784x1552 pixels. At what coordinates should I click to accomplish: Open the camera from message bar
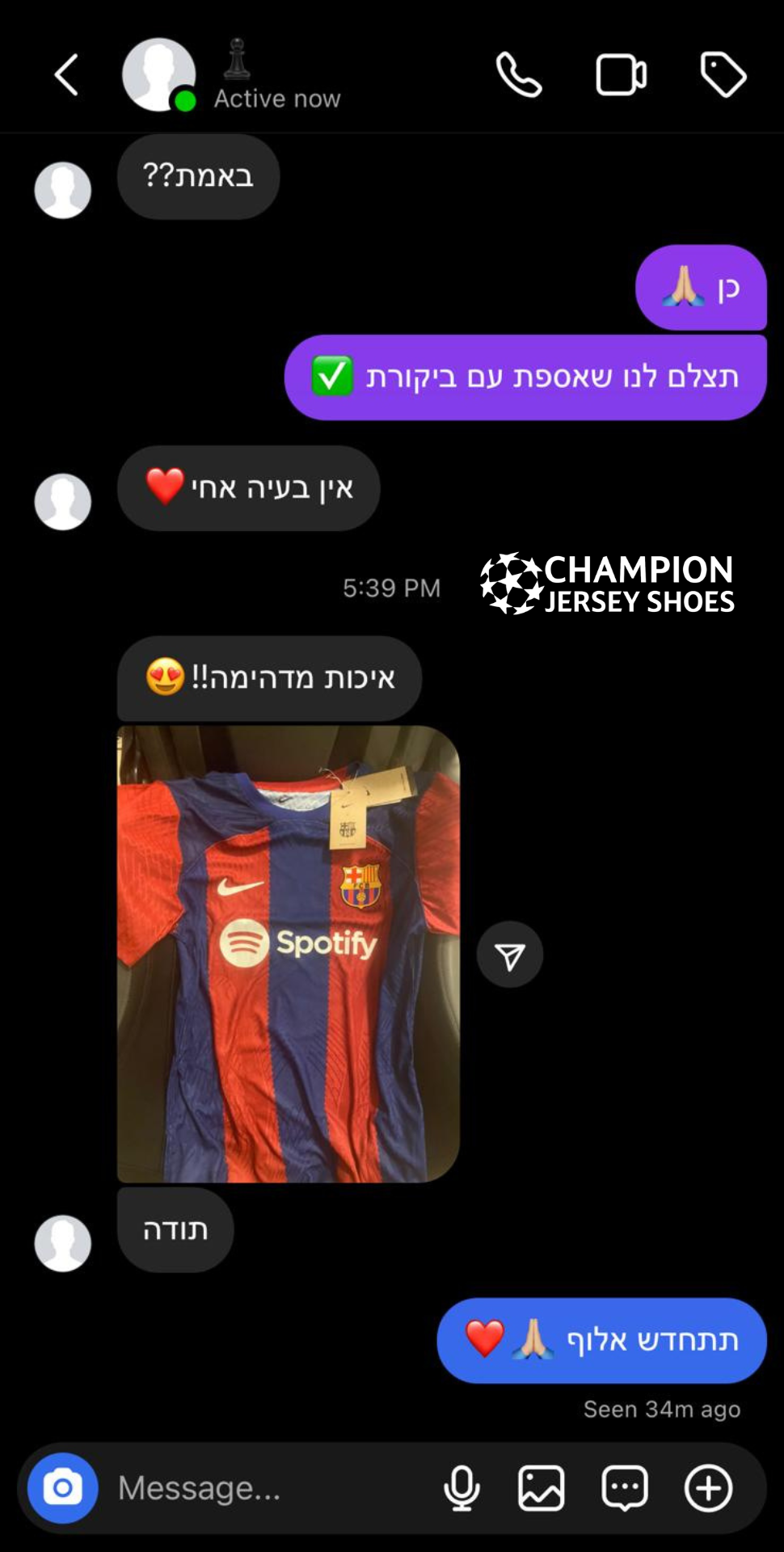(x=63, y=1488)
